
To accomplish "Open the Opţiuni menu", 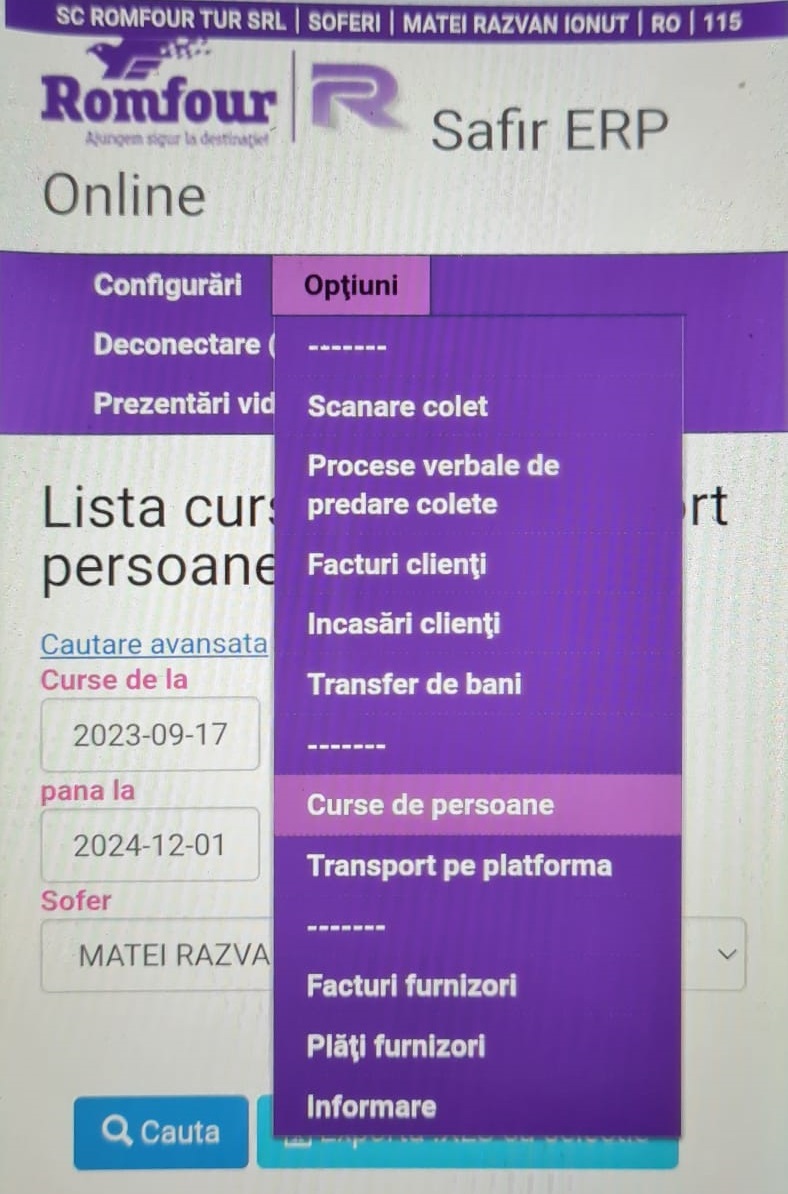I will 350,284.
